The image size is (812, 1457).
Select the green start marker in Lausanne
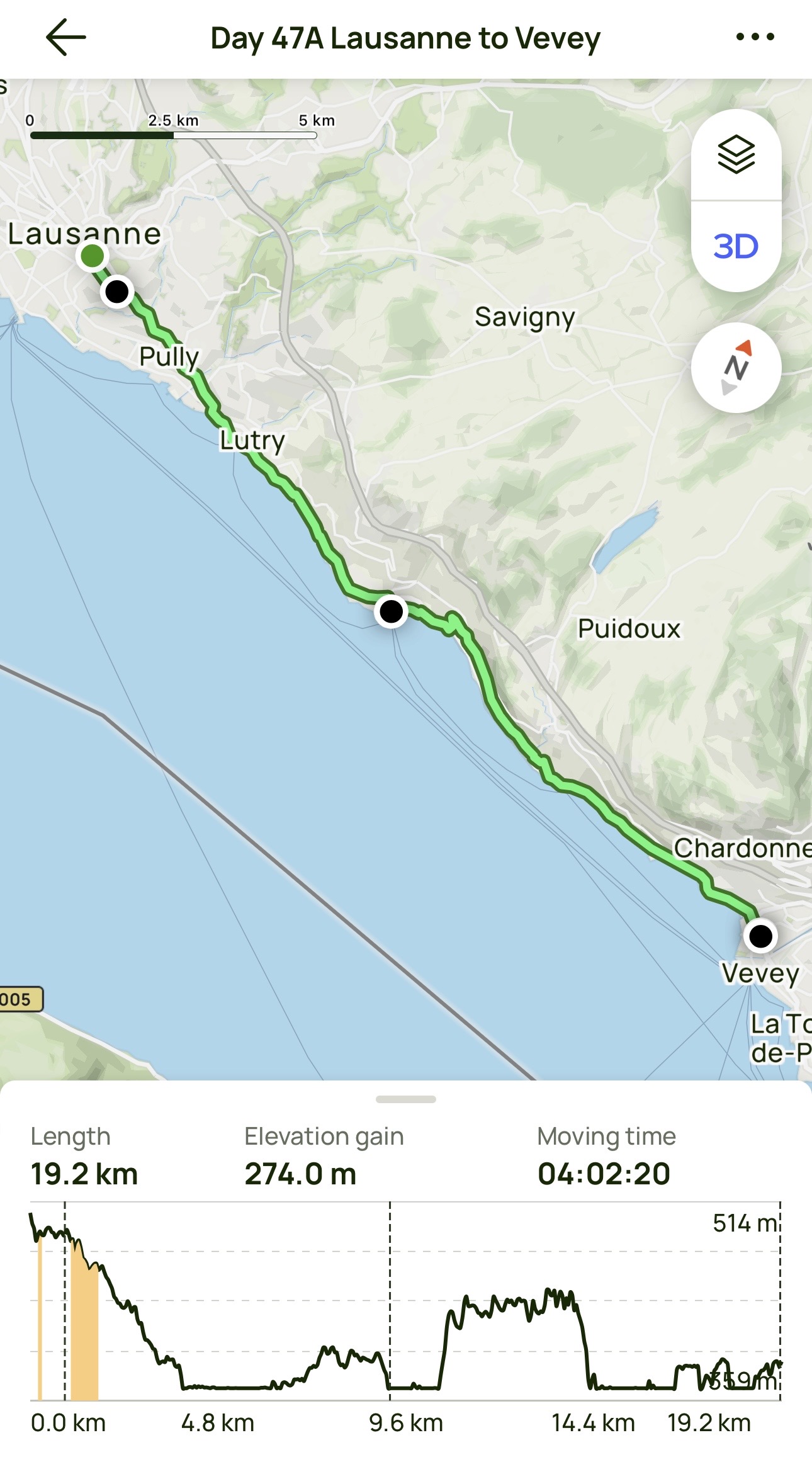click(x=93, y=256)
